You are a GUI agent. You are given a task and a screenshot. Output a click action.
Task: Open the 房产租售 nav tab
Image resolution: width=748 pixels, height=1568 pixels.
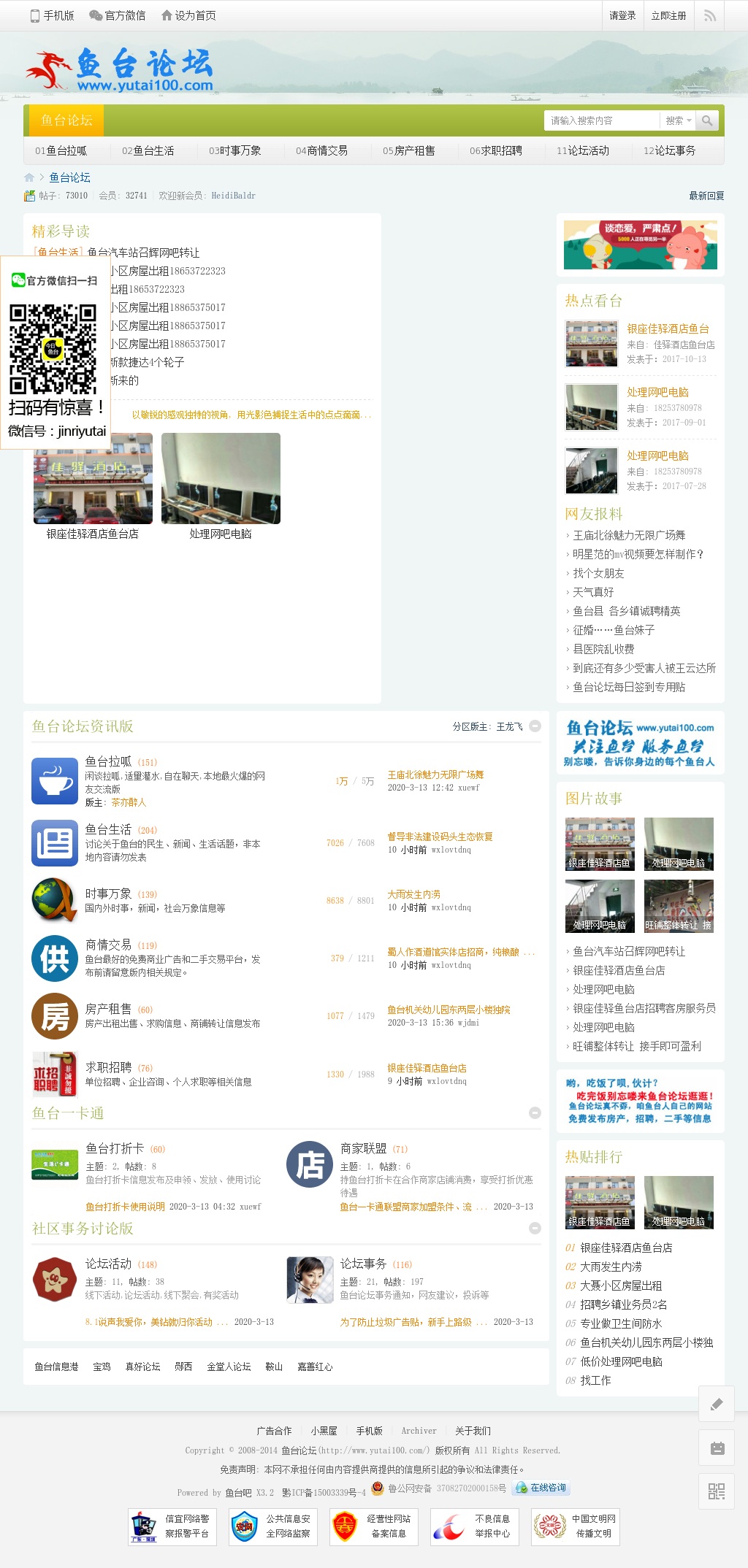pyautogui.click(x=409, y=150)
